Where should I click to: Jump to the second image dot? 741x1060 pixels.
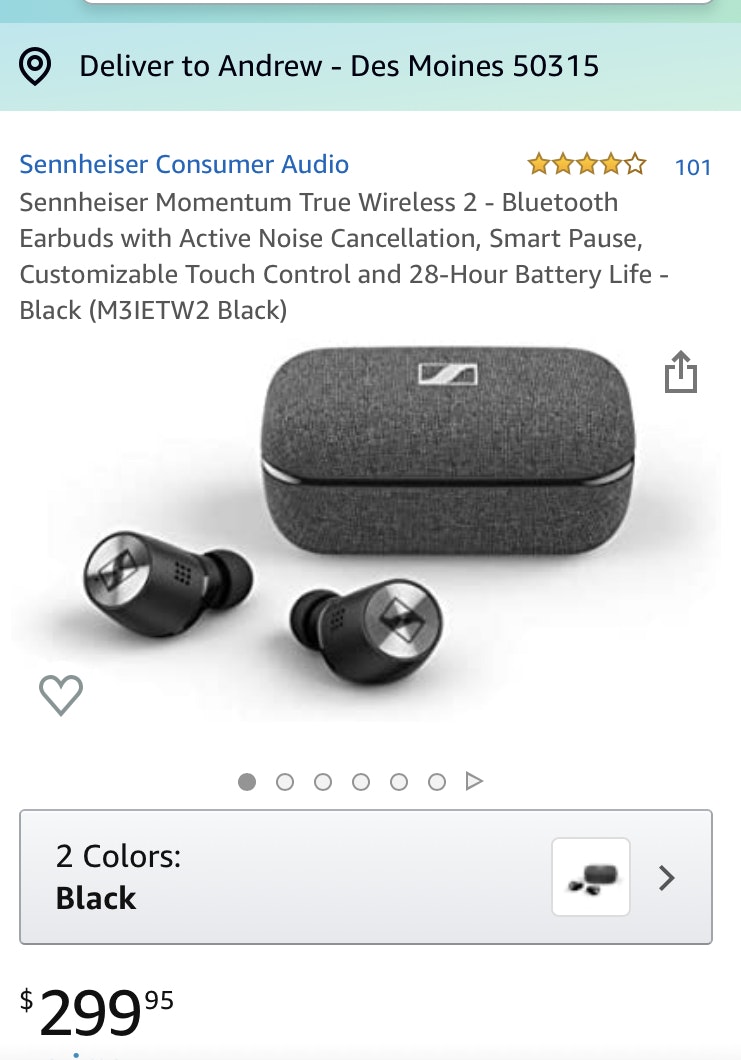tap(285, 782)
